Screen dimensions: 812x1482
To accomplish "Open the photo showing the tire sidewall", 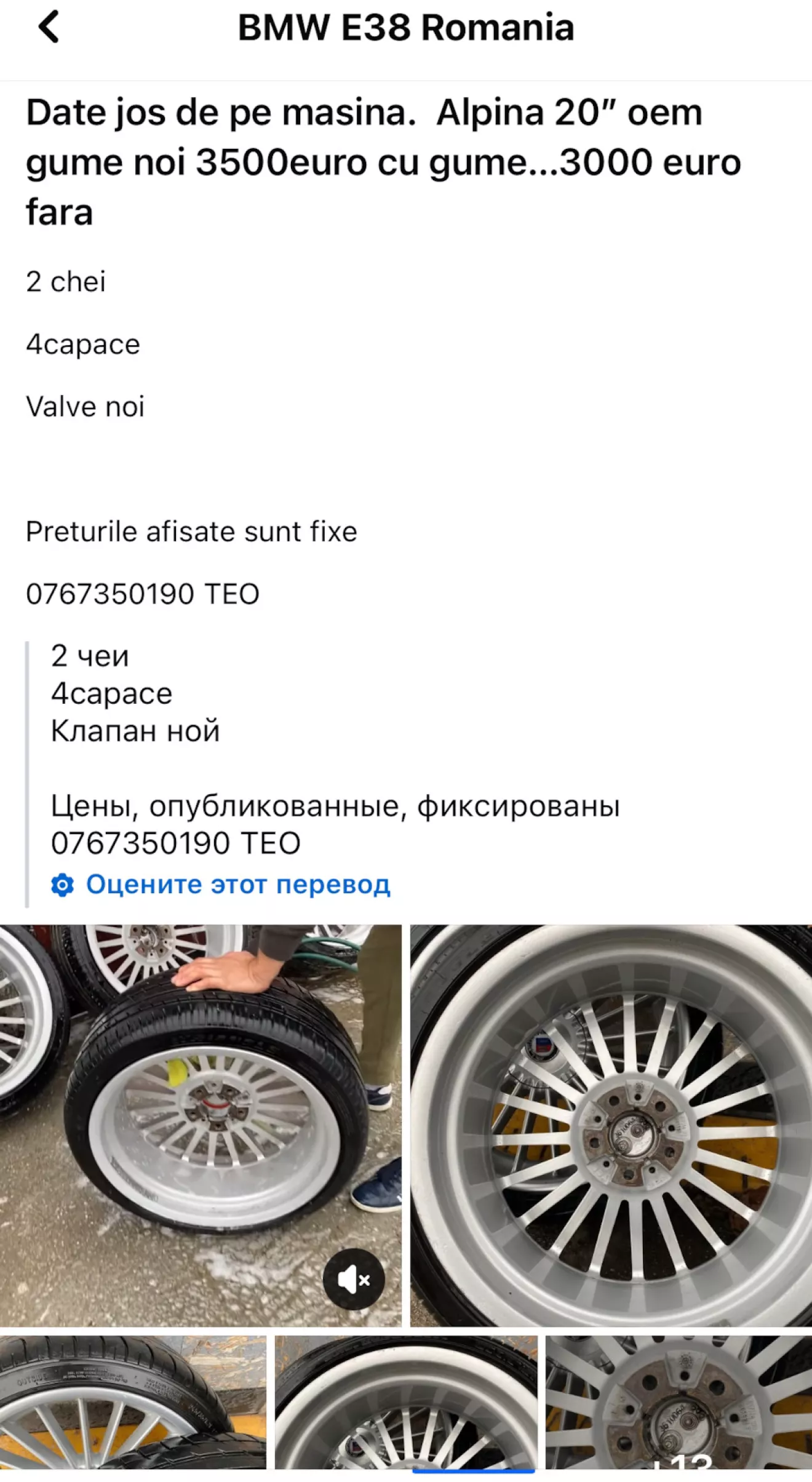I will click(x=133, y=1402).
